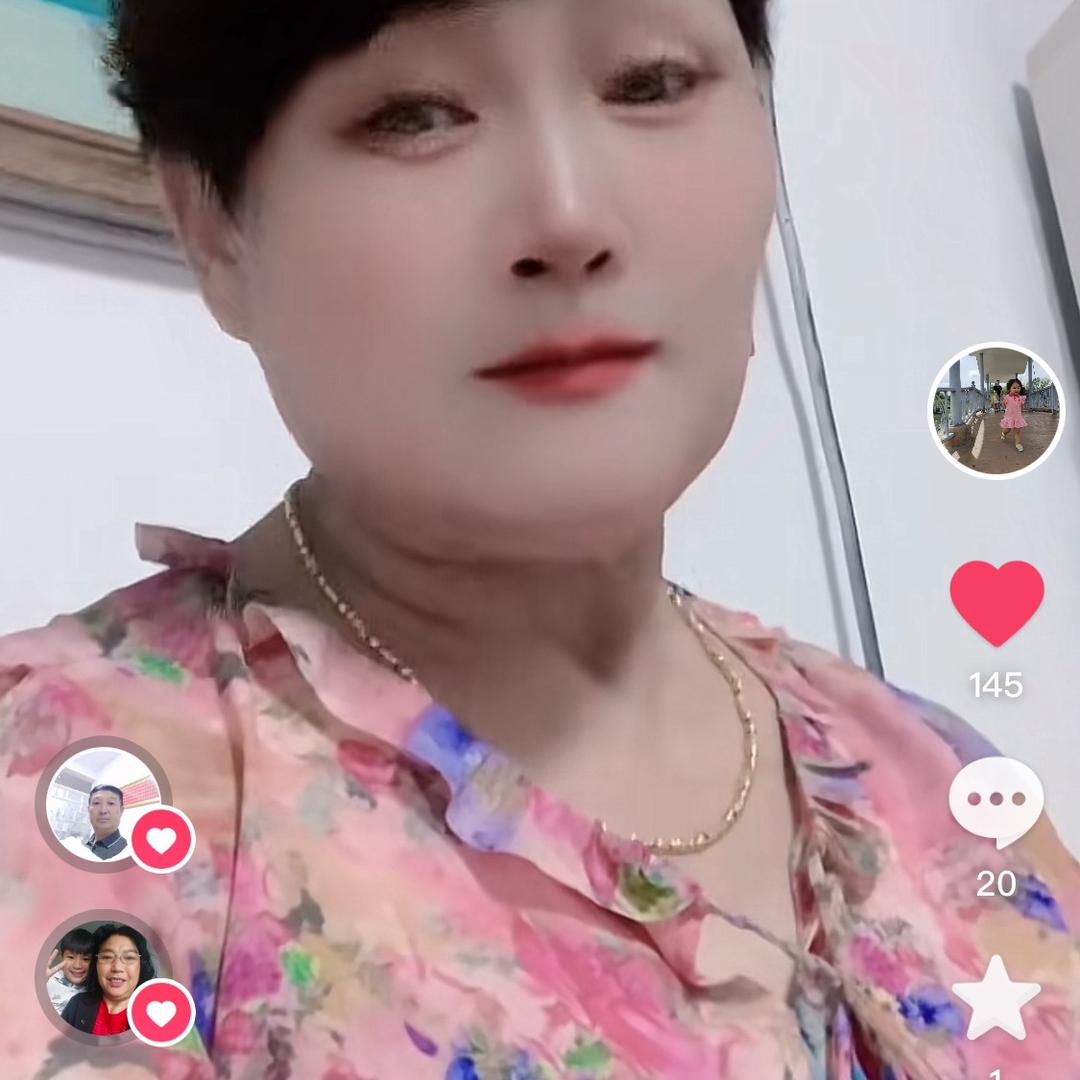Open the profile of the man in grey
This screenshot has height=1080, width=1080.
pyautogui.click(x=103, y=805)
